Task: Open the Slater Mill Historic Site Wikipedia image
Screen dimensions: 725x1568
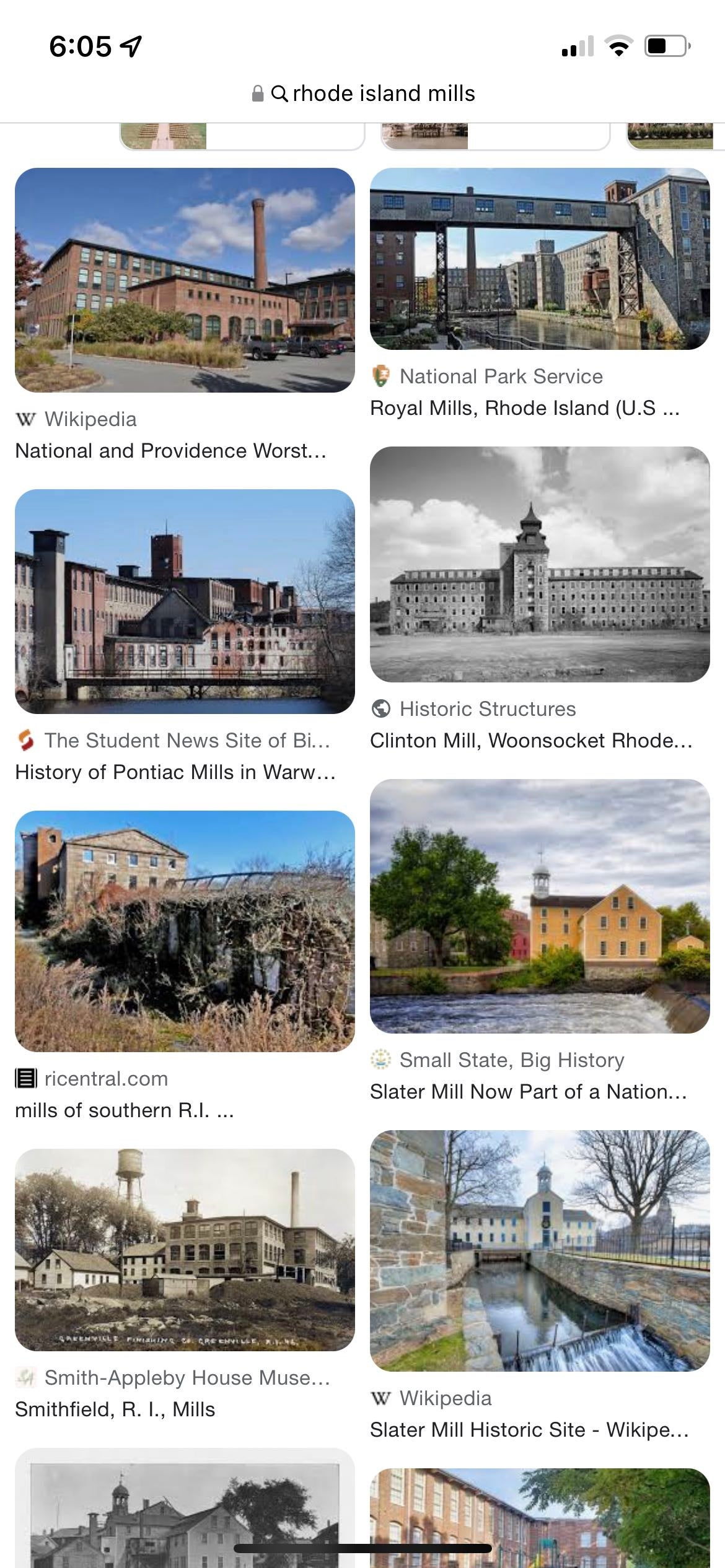Action: [x=540, y=1250]
